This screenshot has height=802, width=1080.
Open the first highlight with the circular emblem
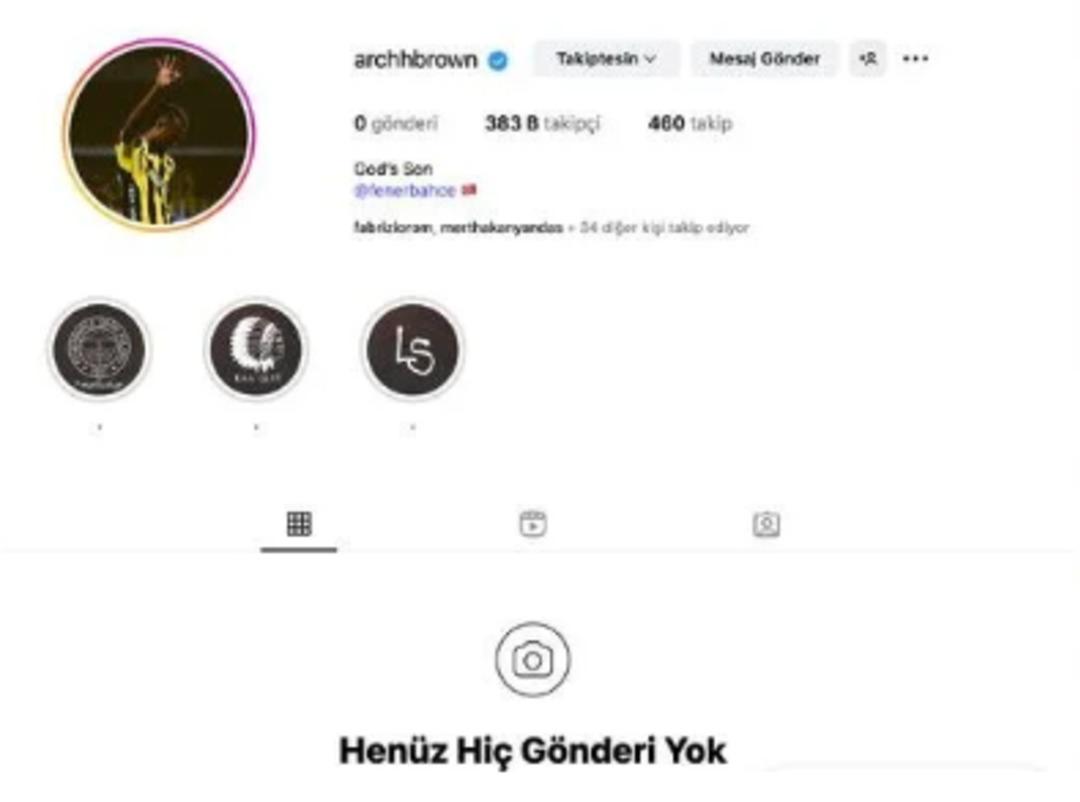99,350
